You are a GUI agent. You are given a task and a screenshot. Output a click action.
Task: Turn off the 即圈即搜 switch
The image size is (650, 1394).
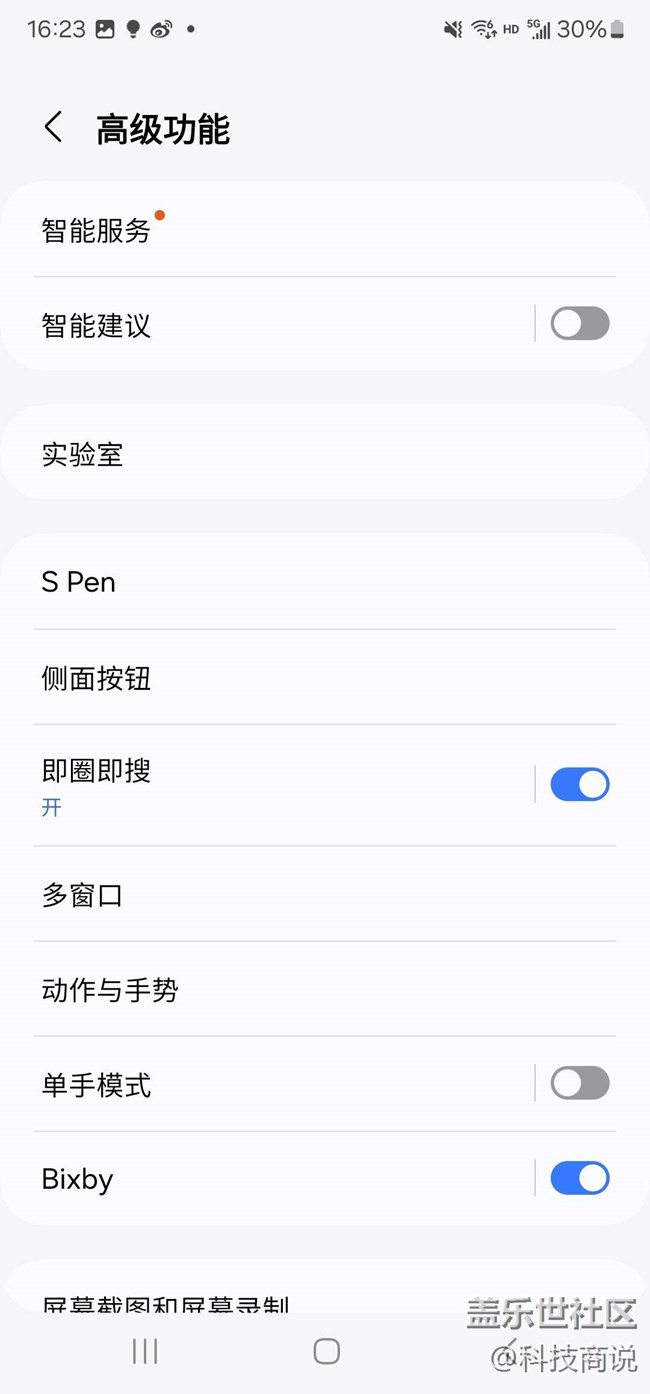(x=580, y=785)
